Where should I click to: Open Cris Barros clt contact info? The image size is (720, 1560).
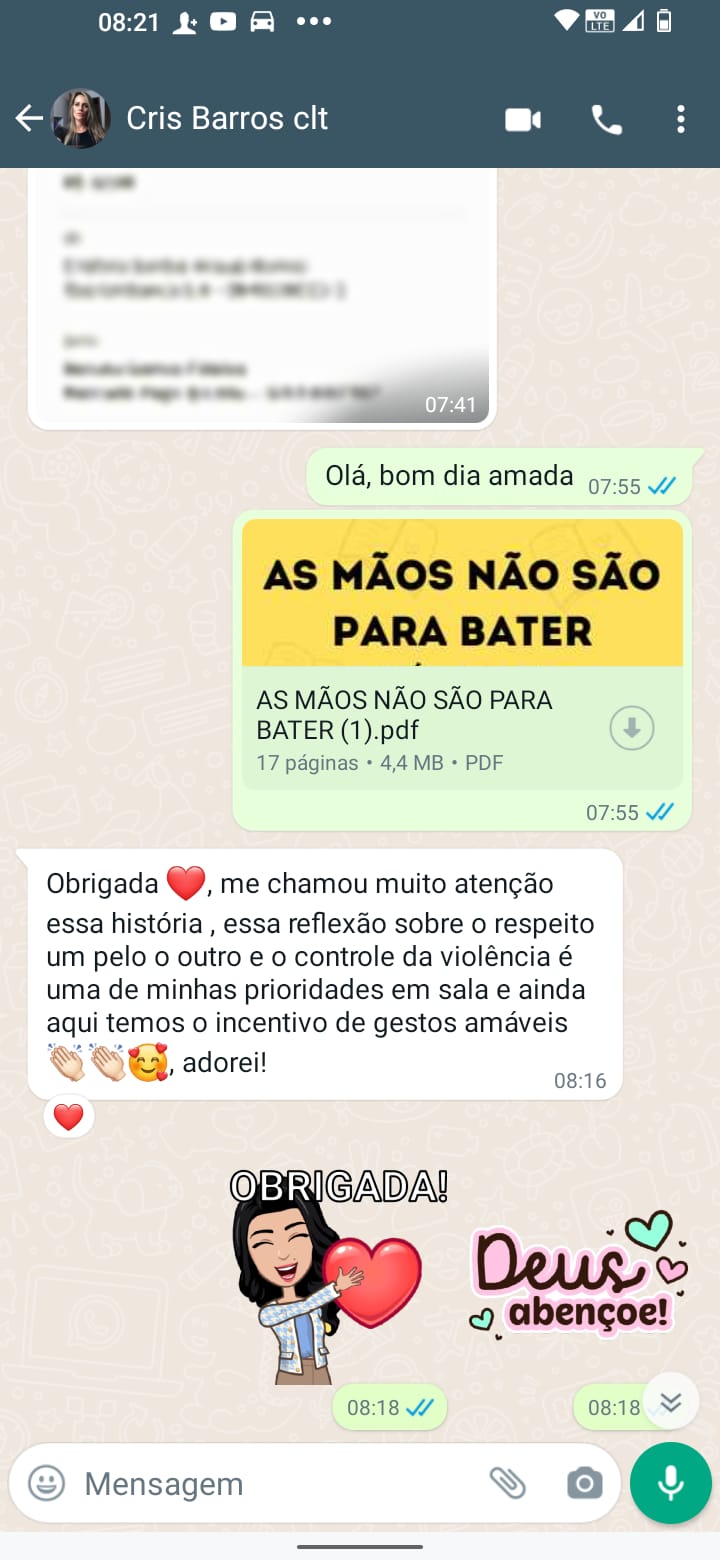point(227,119)
